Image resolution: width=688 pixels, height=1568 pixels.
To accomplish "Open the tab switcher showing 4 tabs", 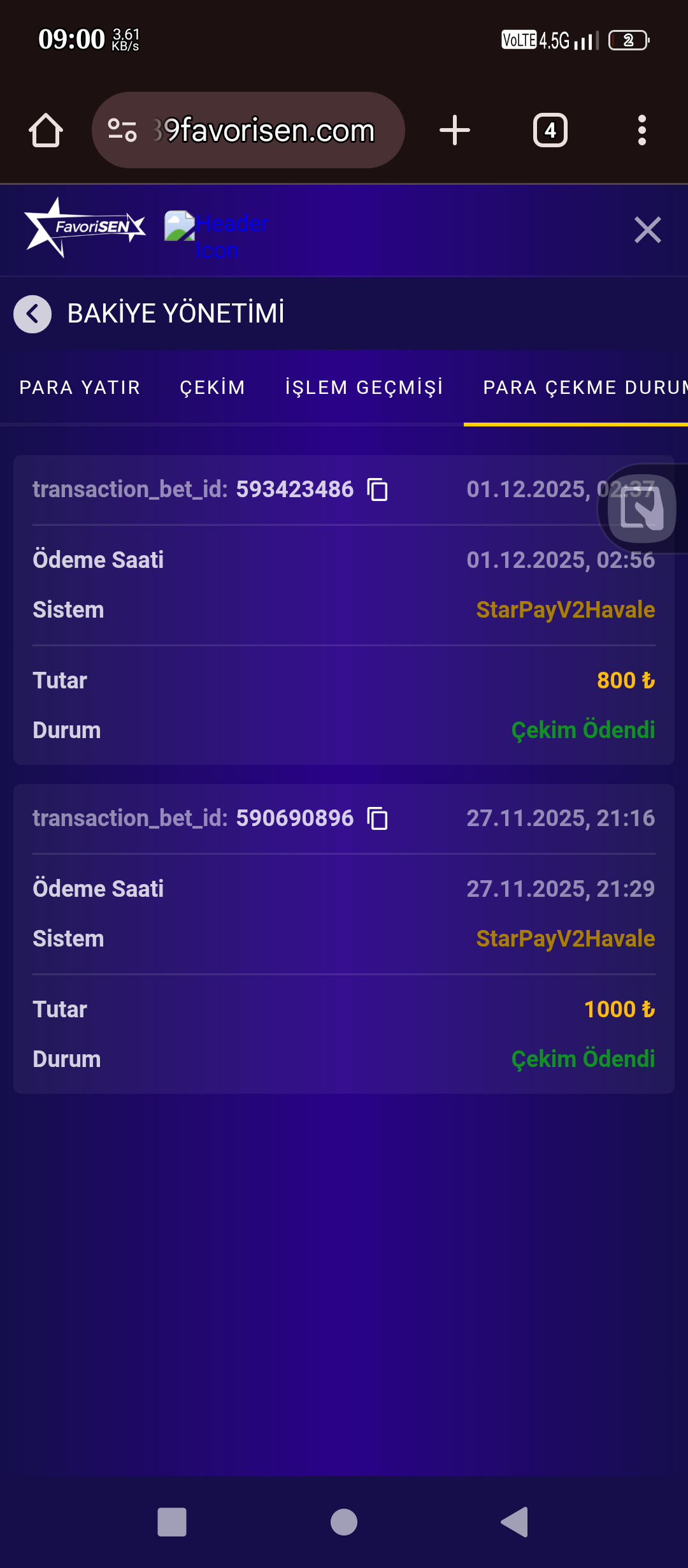I will [550, 130].
